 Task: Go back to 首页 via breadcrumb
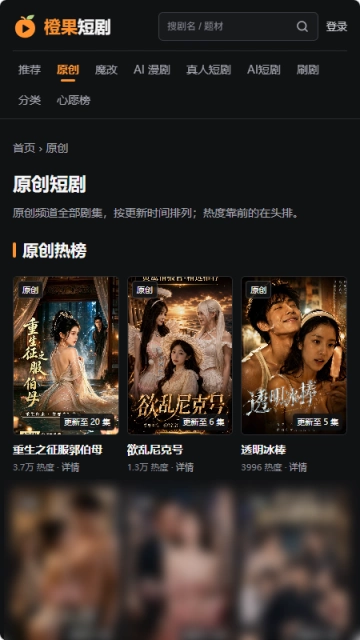coord(24,148)
